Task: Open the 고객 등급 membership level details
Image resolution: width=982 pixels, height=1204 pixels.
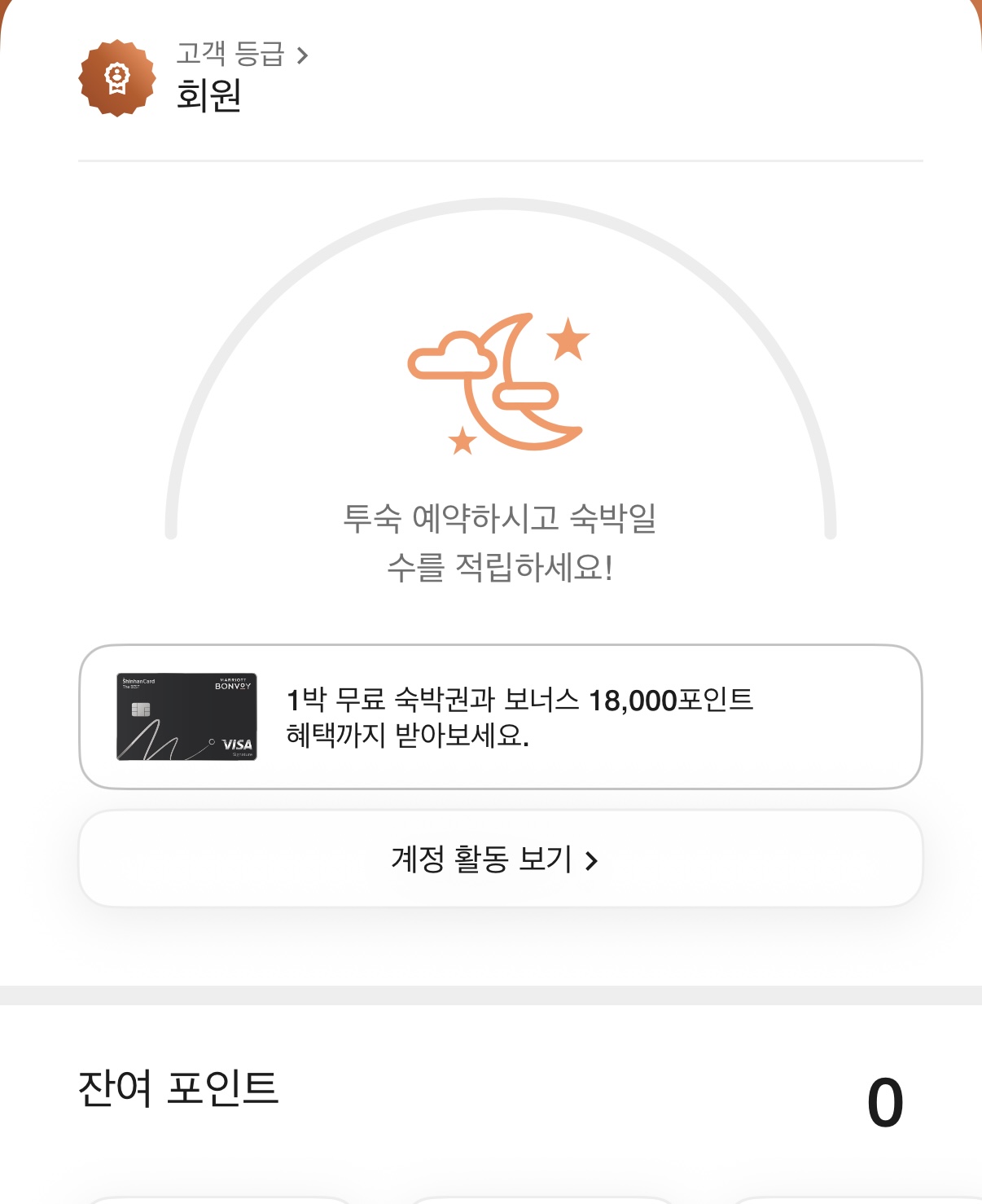Action: point(242,55)
